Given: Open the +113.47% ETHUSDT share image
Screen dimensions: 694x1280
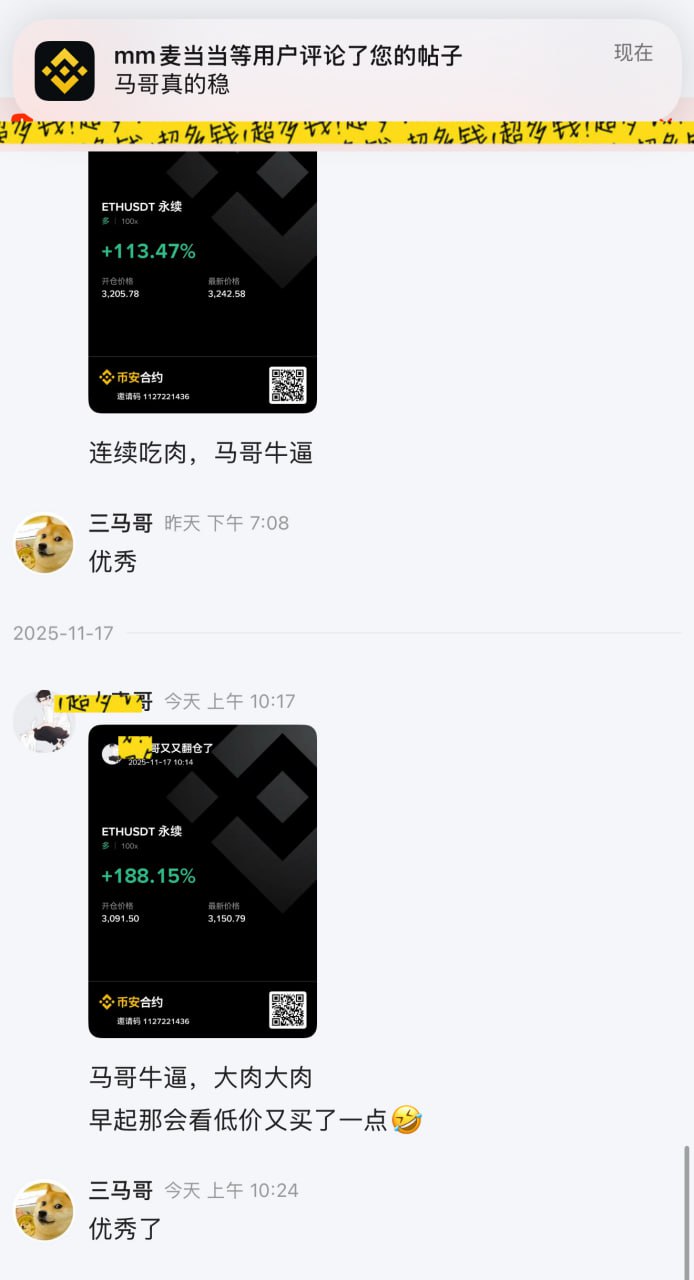Looking at the screenshot, I should pos(202,280).
